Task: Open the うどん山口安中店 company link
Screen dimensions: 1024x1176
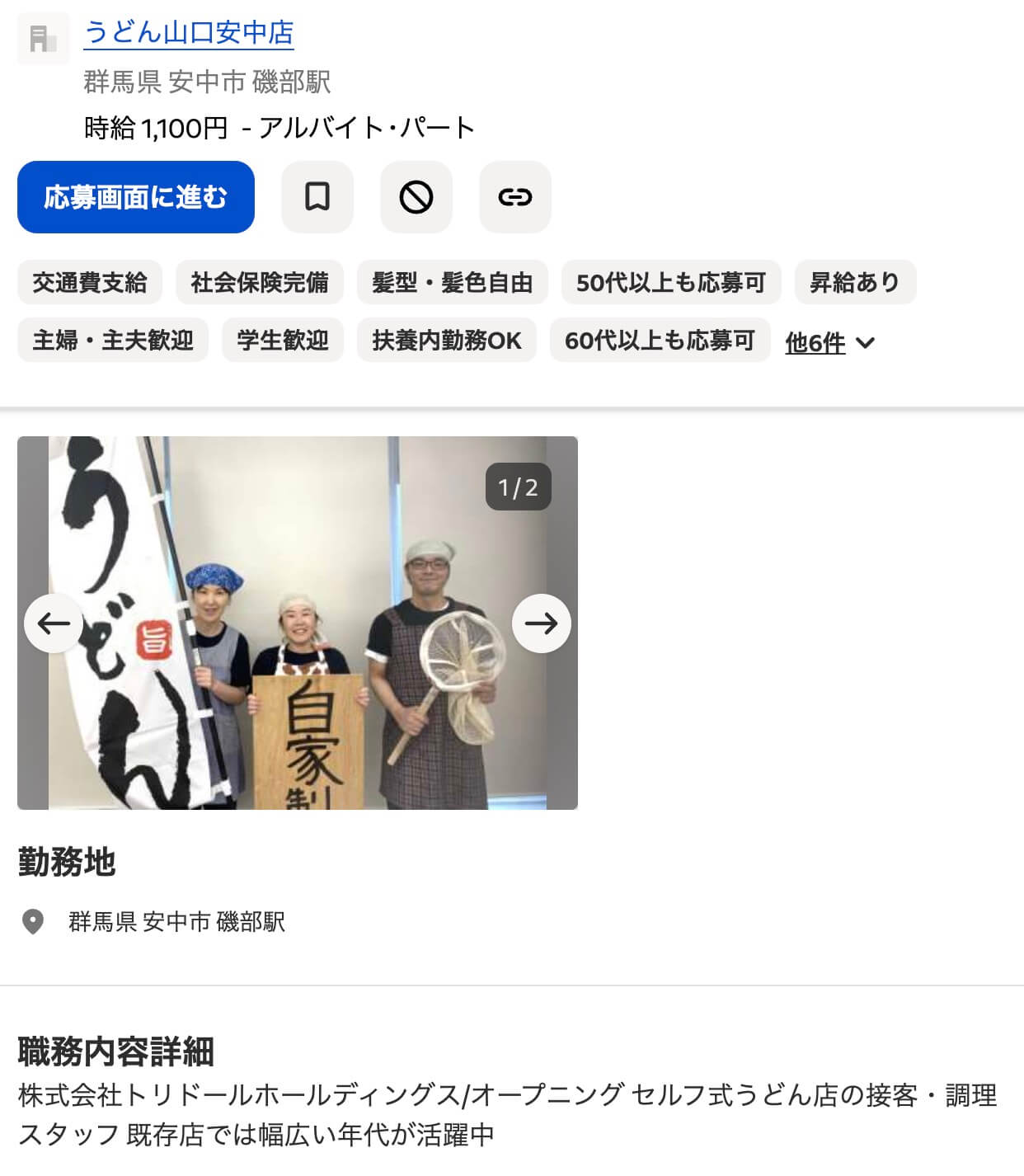Action: (x=189, y=33)
